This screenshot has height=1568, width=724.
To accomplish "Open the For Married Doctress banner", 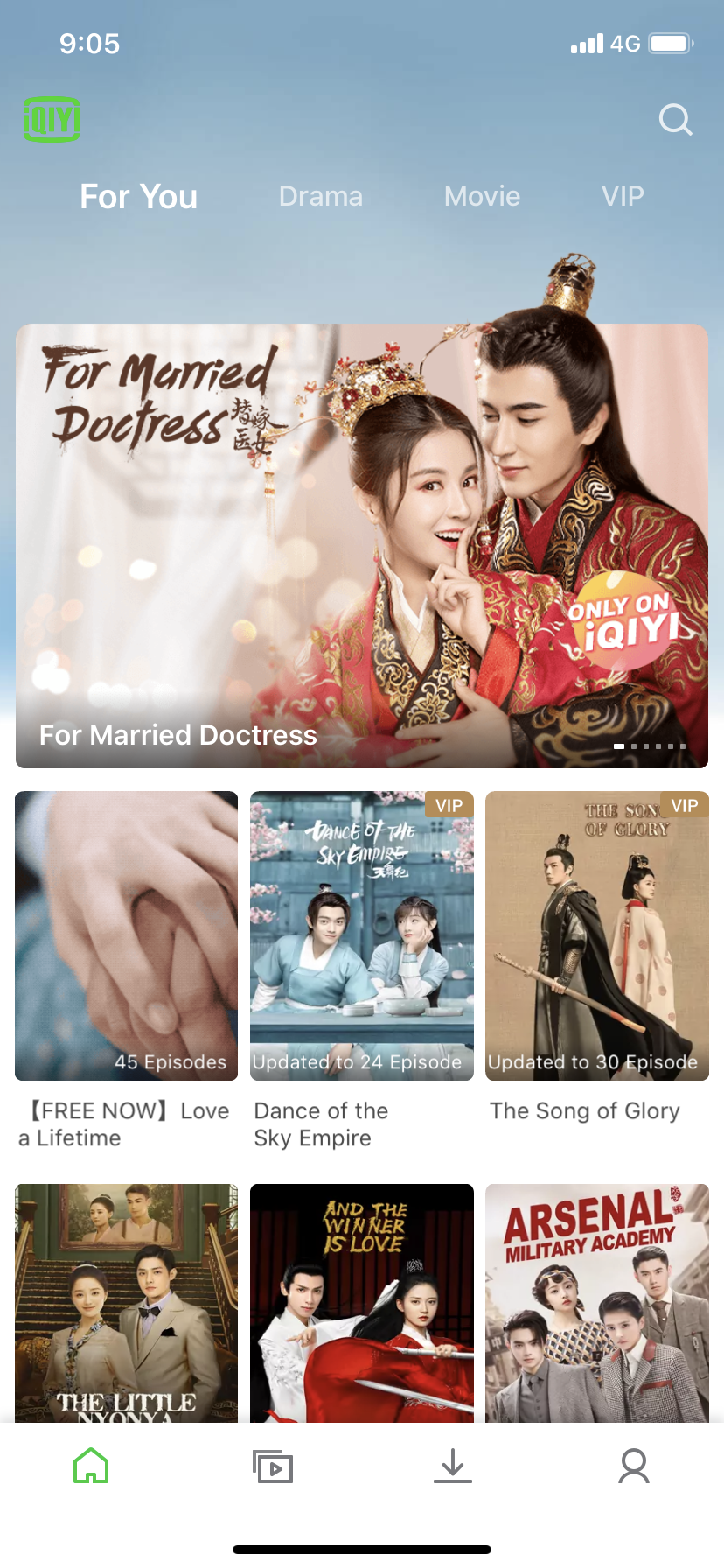I will coord(362,546).
